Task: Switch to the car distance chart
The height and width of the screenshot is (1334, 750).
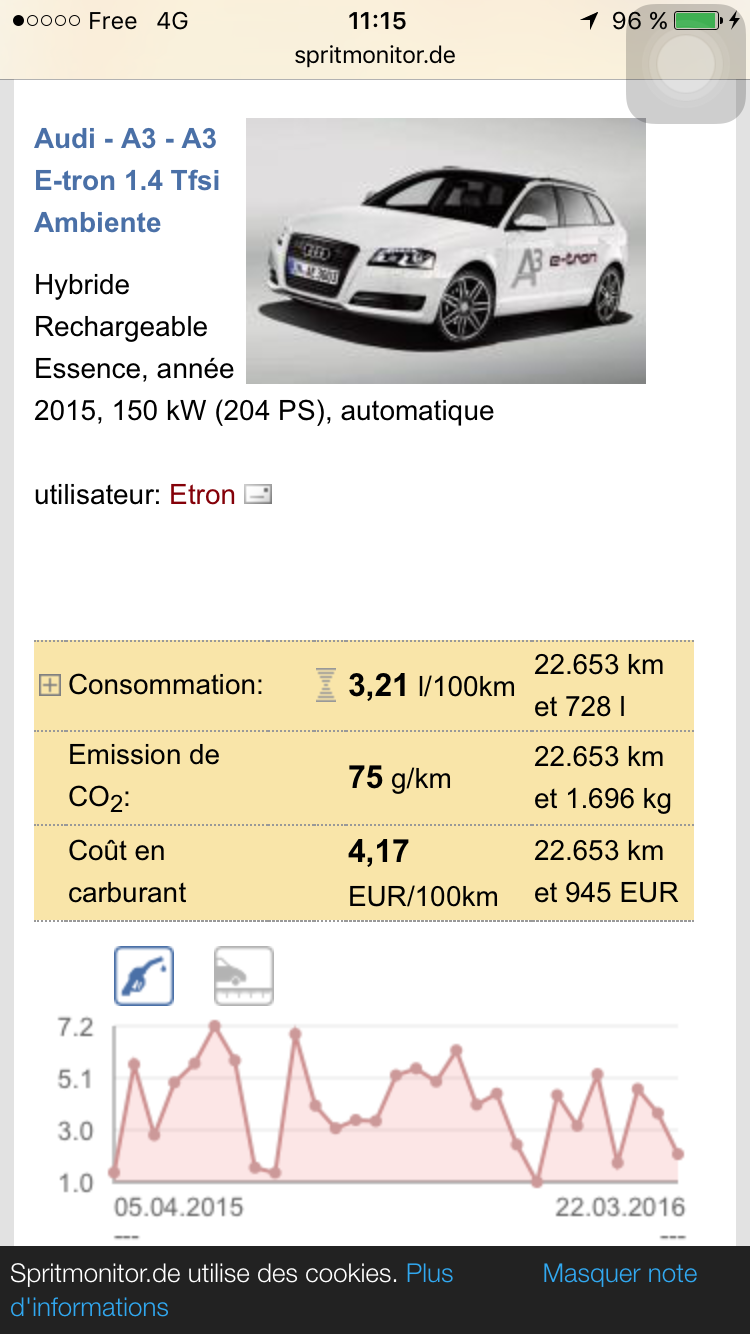Action: pos(243,976)
